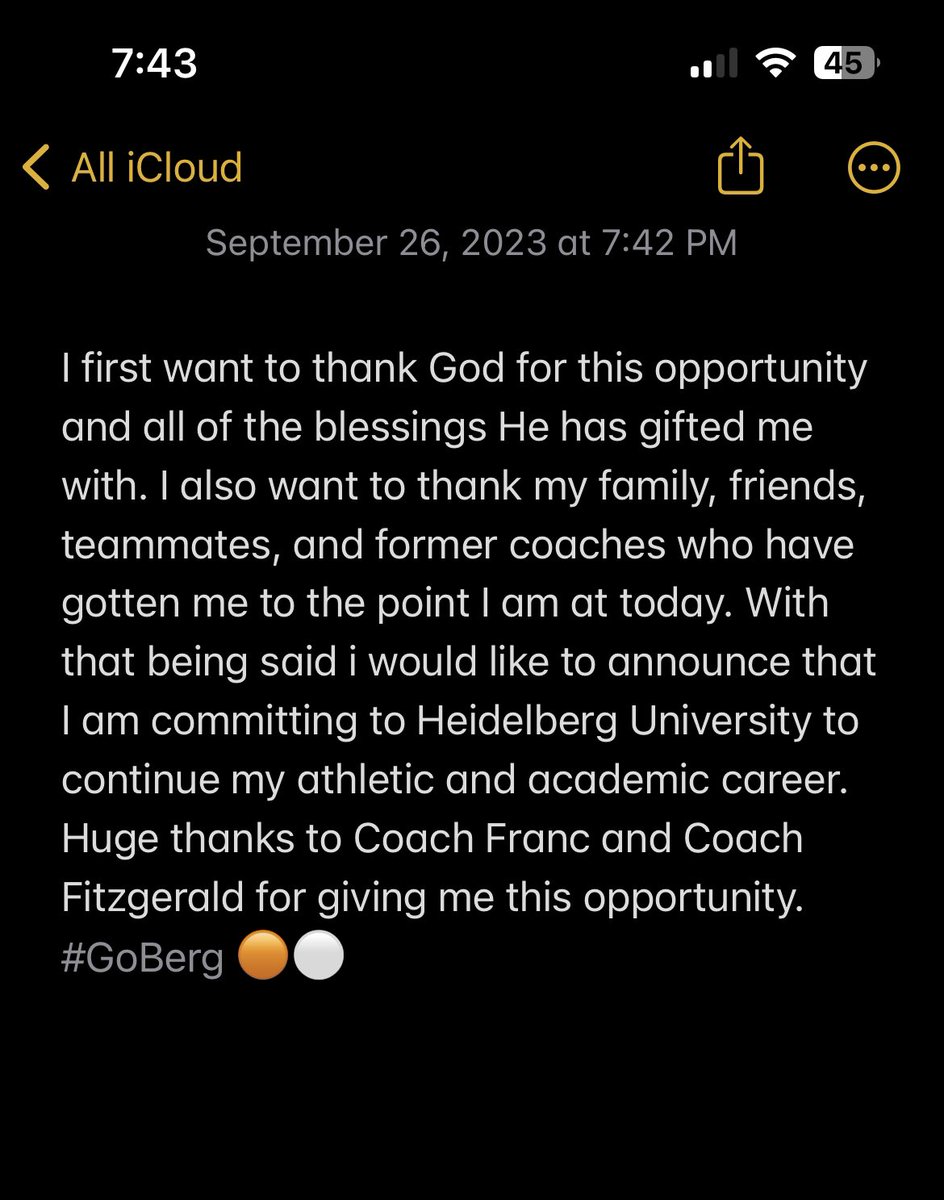Image resolution: width=944 pixels, height=1200 pixels.
Task: Go back to All iCloud notes
Action: pos(133,168)
